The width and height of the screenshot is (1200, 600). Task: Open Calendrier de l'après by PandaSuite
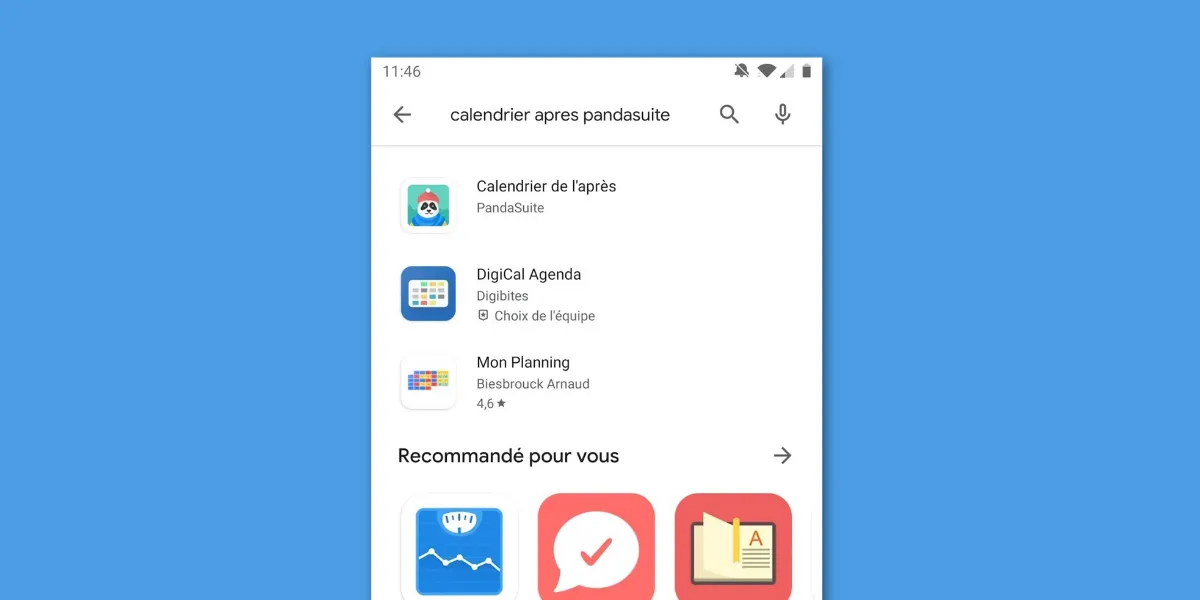546,197
